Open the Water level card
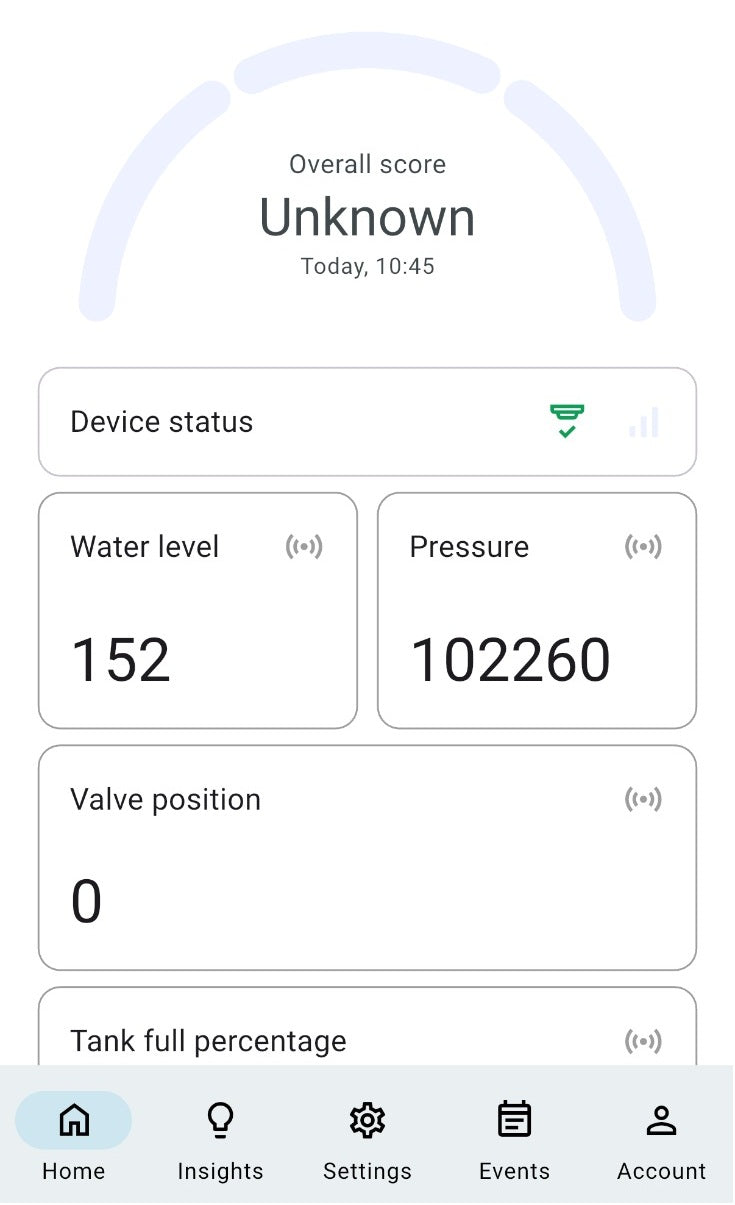 click(198, 611)
